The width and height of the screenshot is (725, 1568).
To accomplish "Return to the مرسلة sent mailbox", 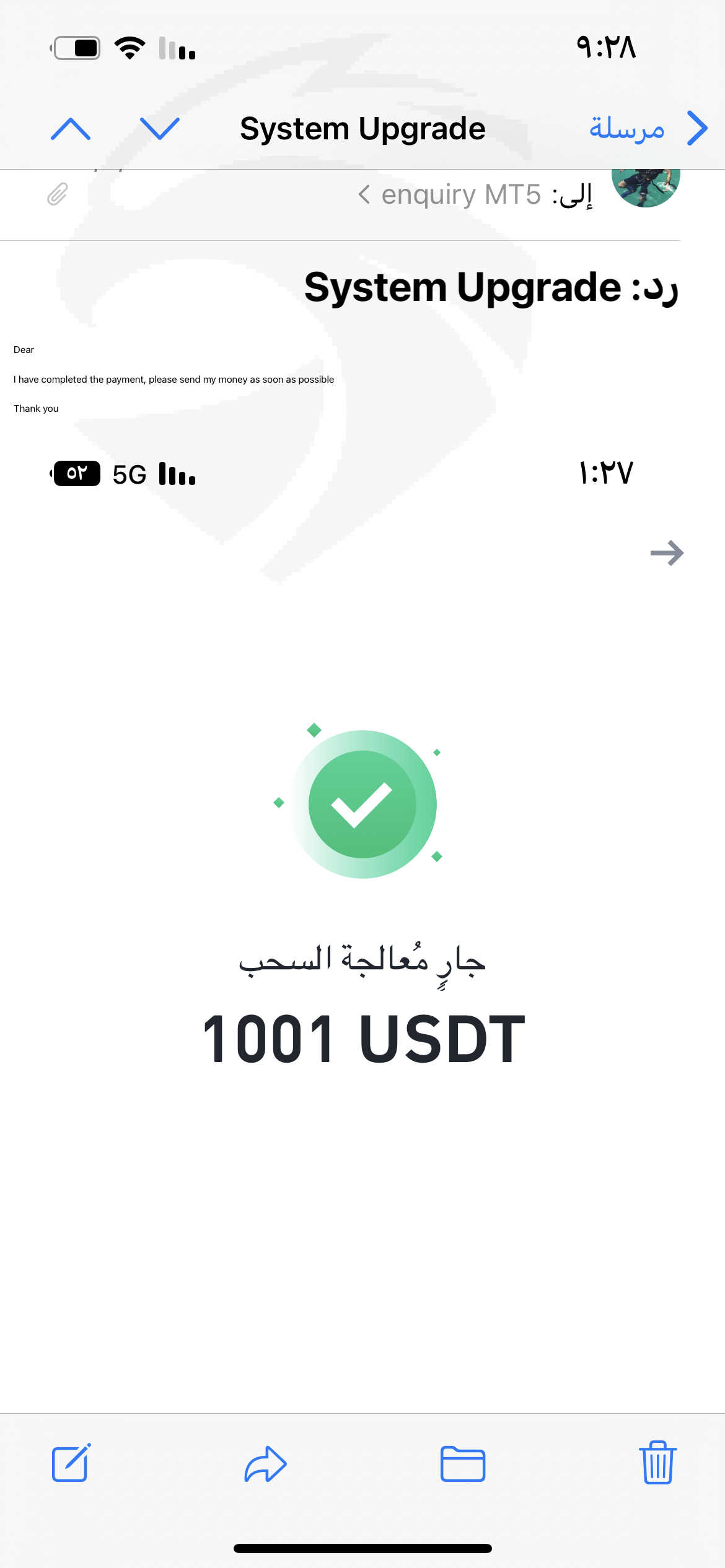I will 648,128.
